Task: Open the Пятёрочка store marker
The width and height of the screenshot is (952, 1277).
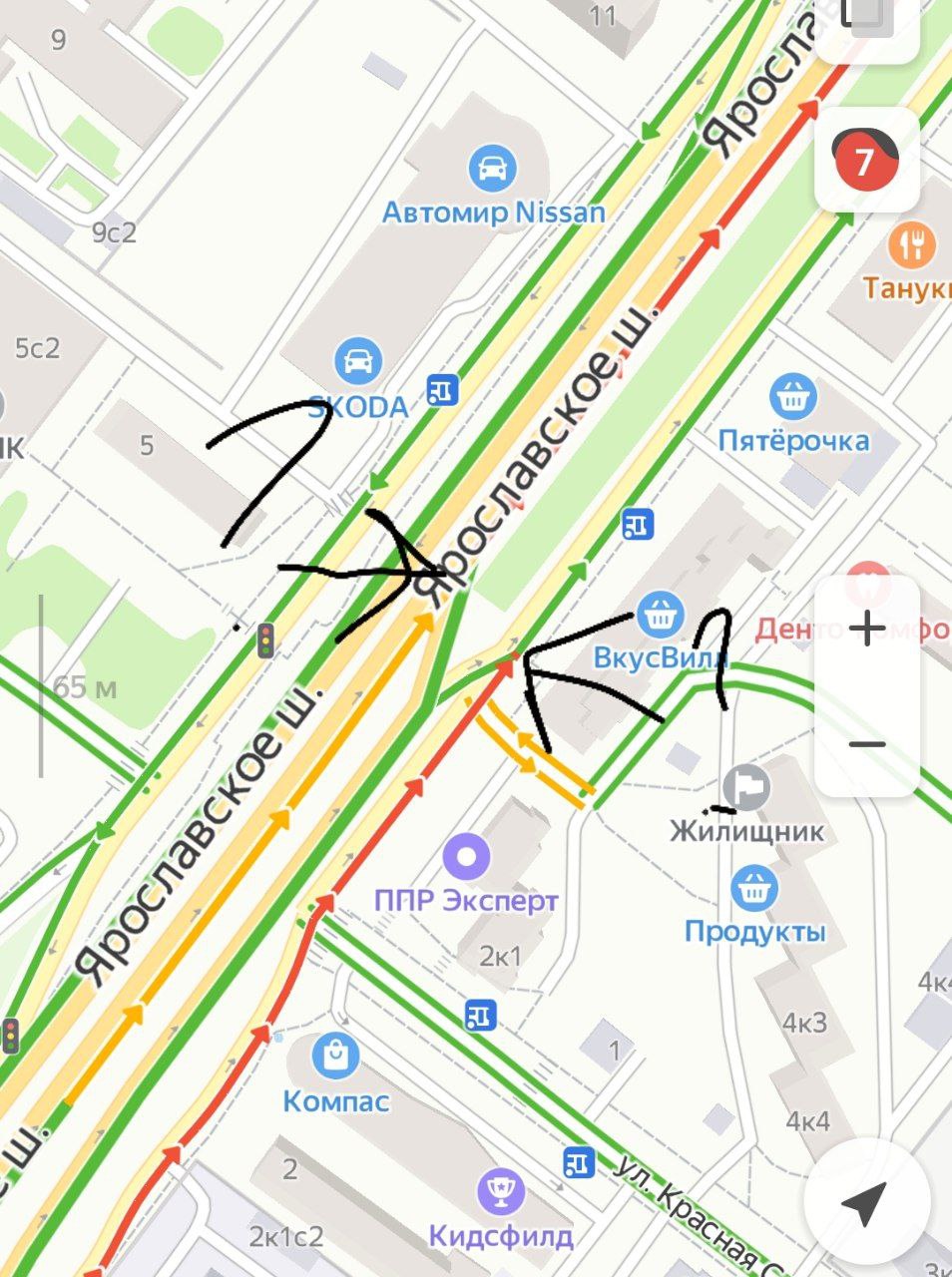Action: tap(793, 398)
